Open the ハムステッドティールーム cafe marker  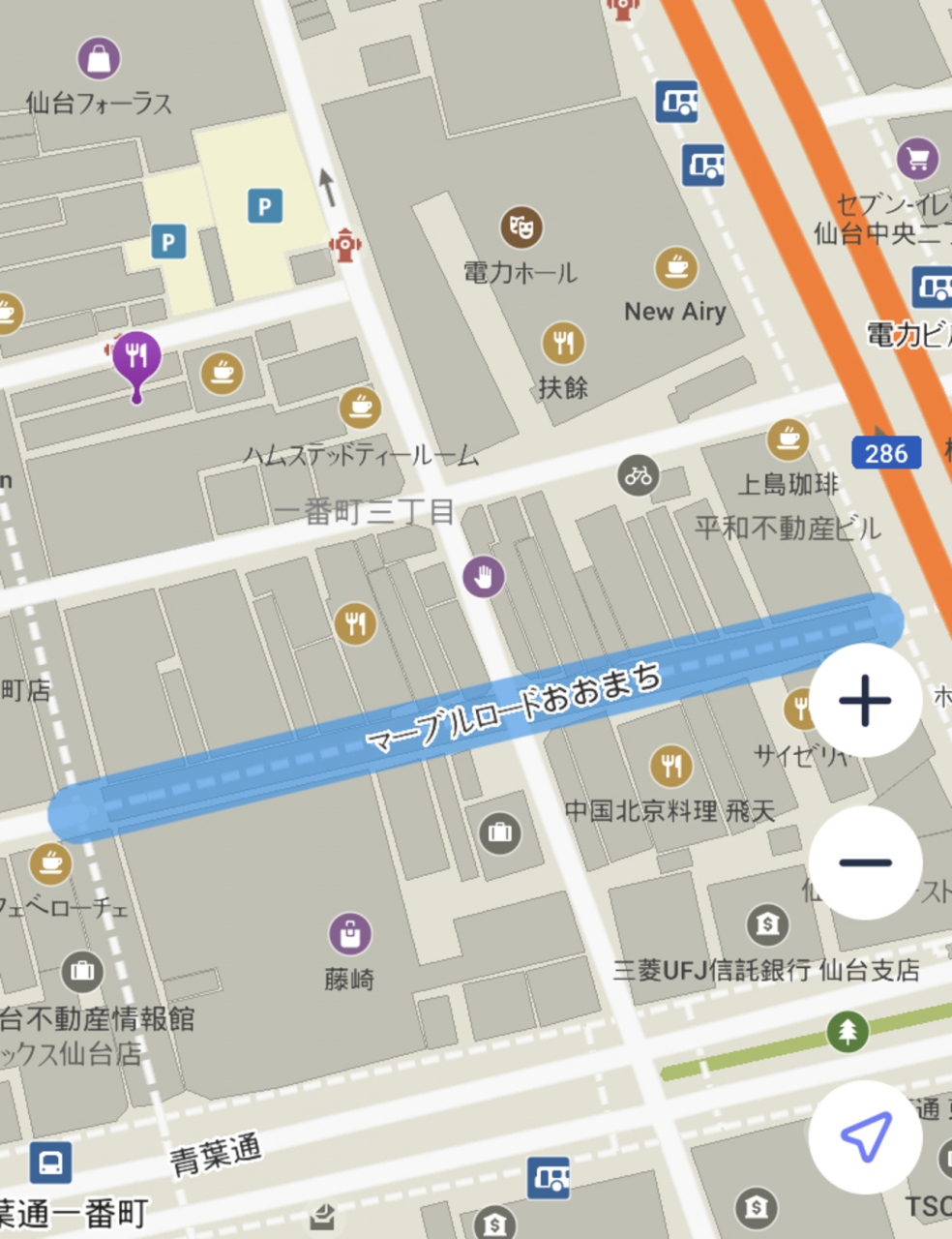pyautogui.click(x=360, y=408)
